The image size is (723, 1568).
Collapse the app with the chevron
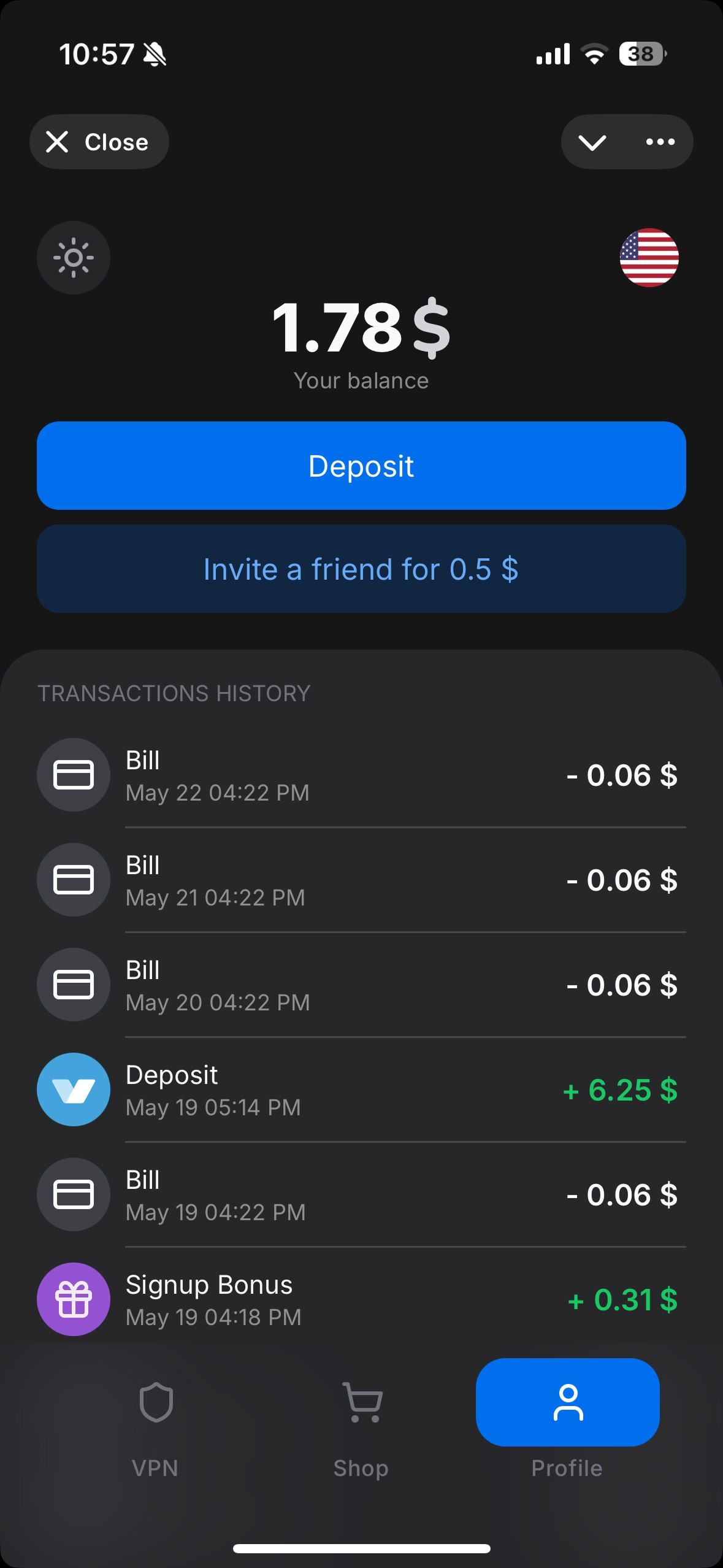592,142
